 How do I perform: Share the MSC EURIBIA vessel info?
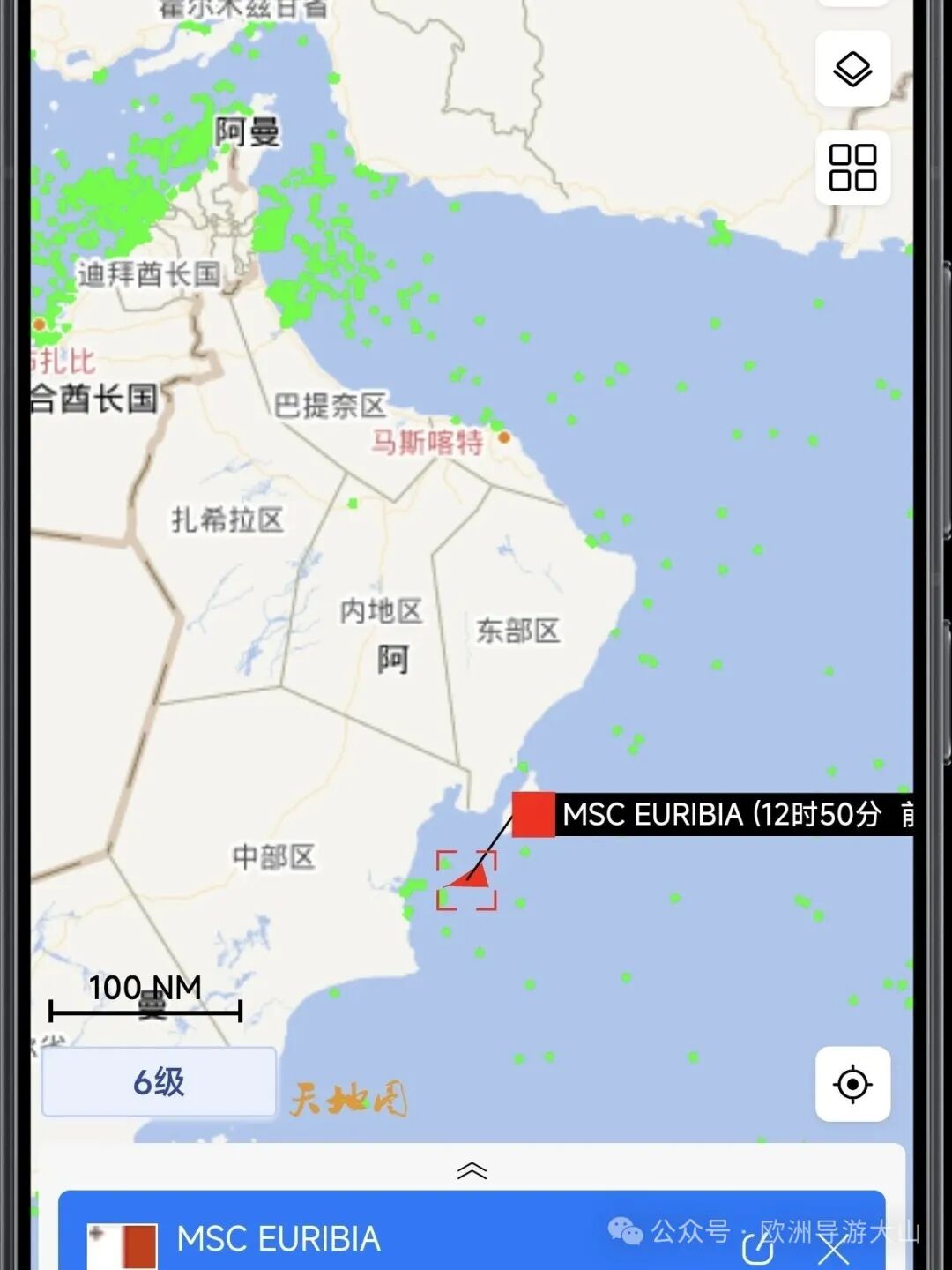pos(758,1247)
